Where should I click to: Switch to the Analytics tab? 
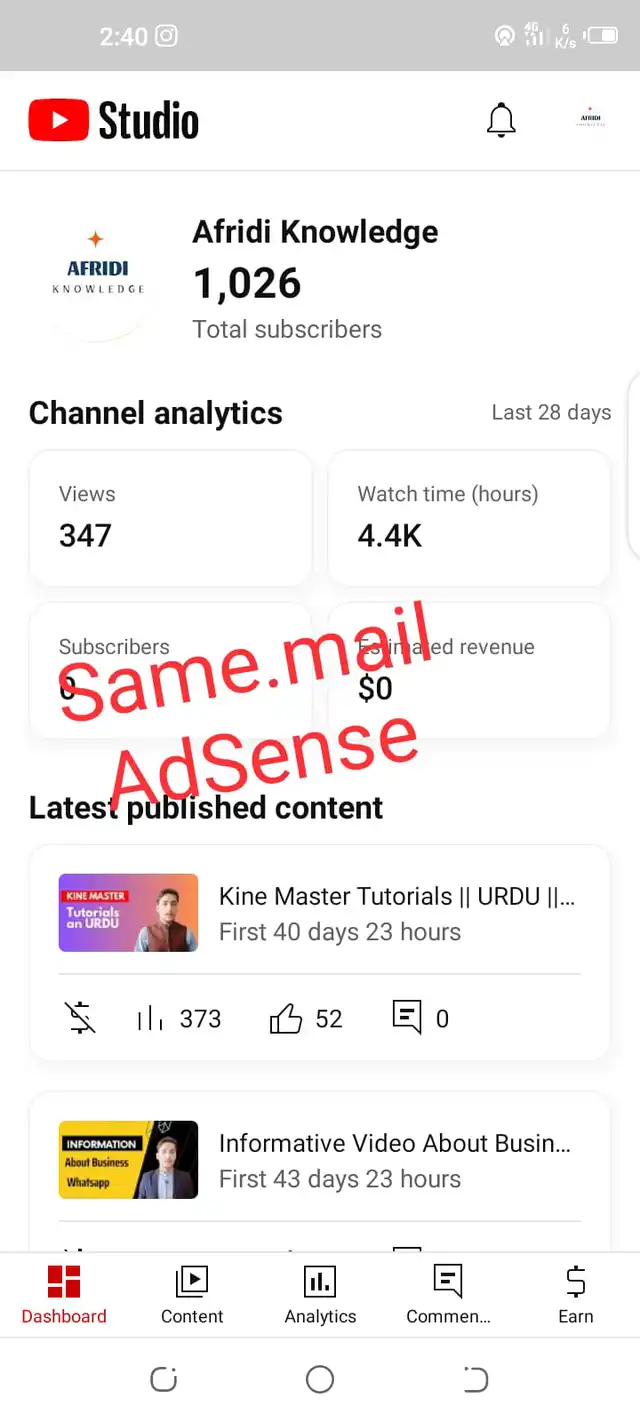(320, 1295)
